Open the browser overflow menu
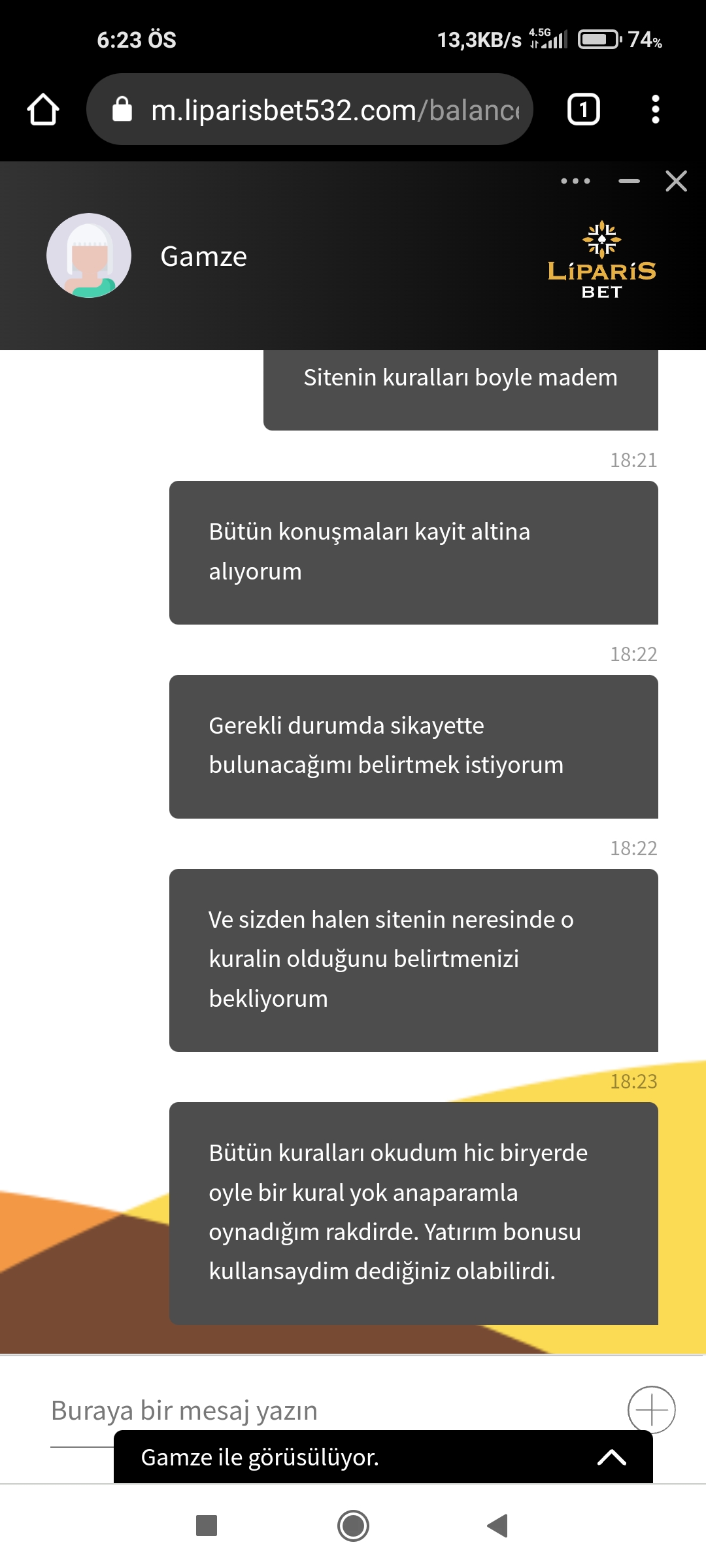The height and width of the screenshot is (1568, 706). [656, 109]
